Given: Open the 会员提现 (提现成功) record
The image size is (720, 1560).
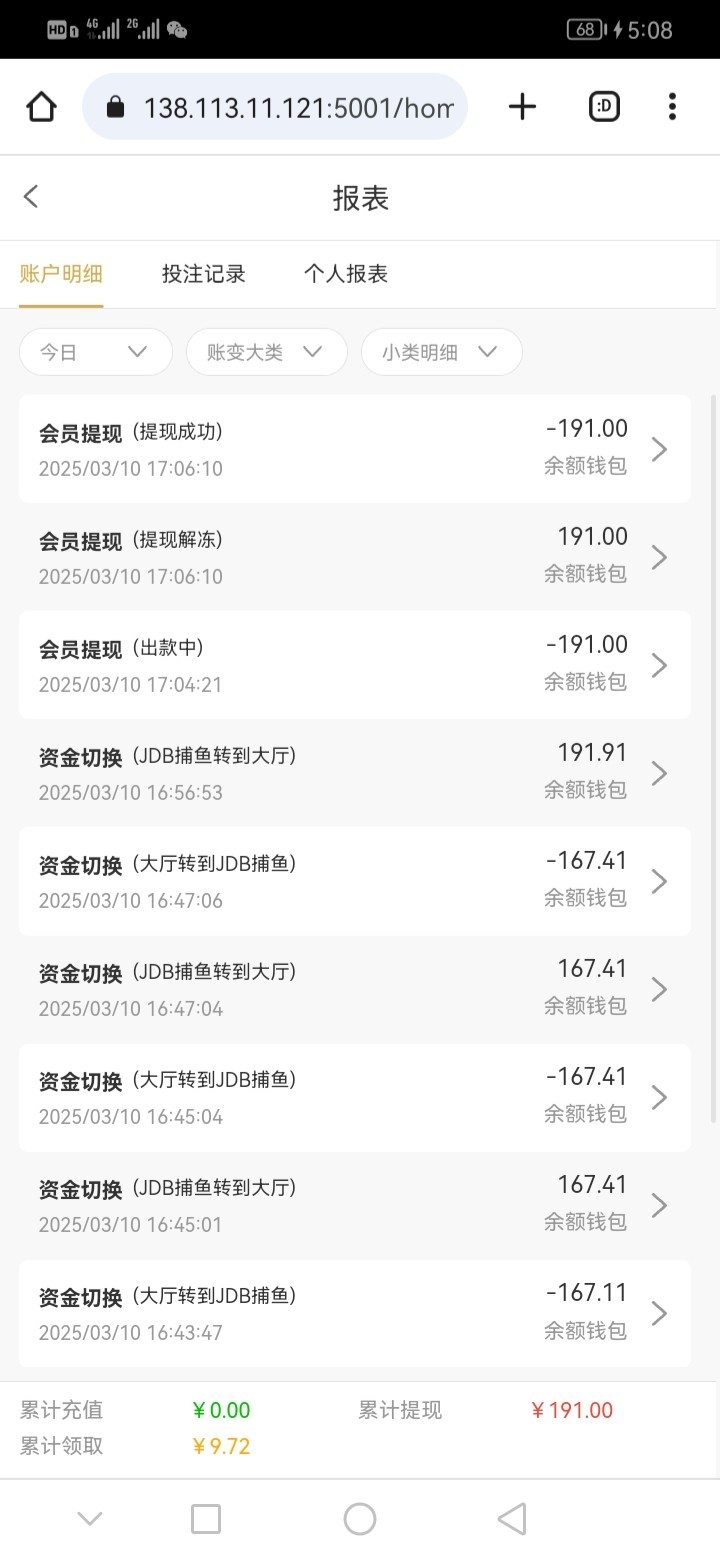Looking at the screenshot, I should coord(355,449).
